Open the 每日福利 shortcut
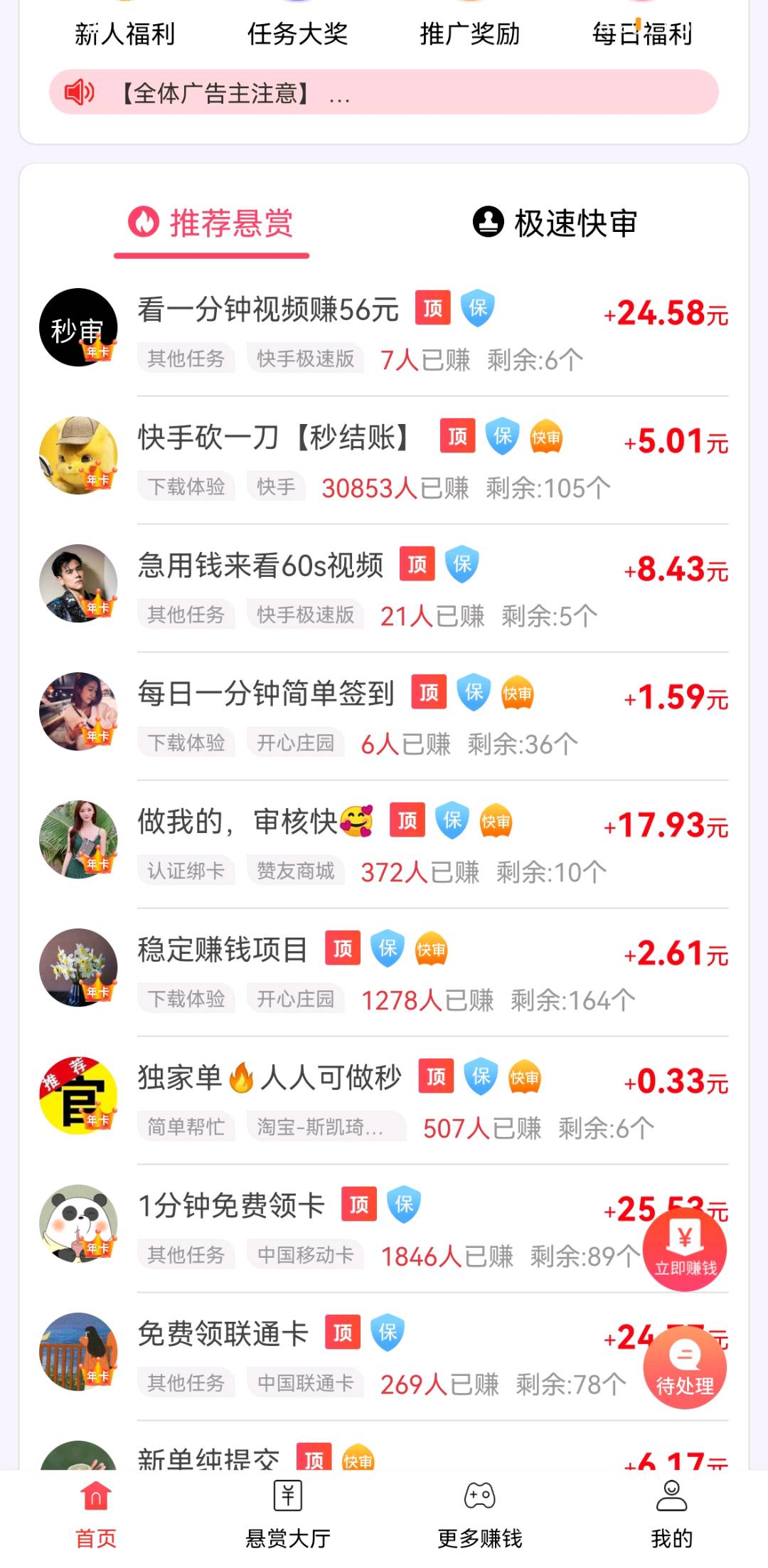768x1568 pixels. tap(642, 33)
